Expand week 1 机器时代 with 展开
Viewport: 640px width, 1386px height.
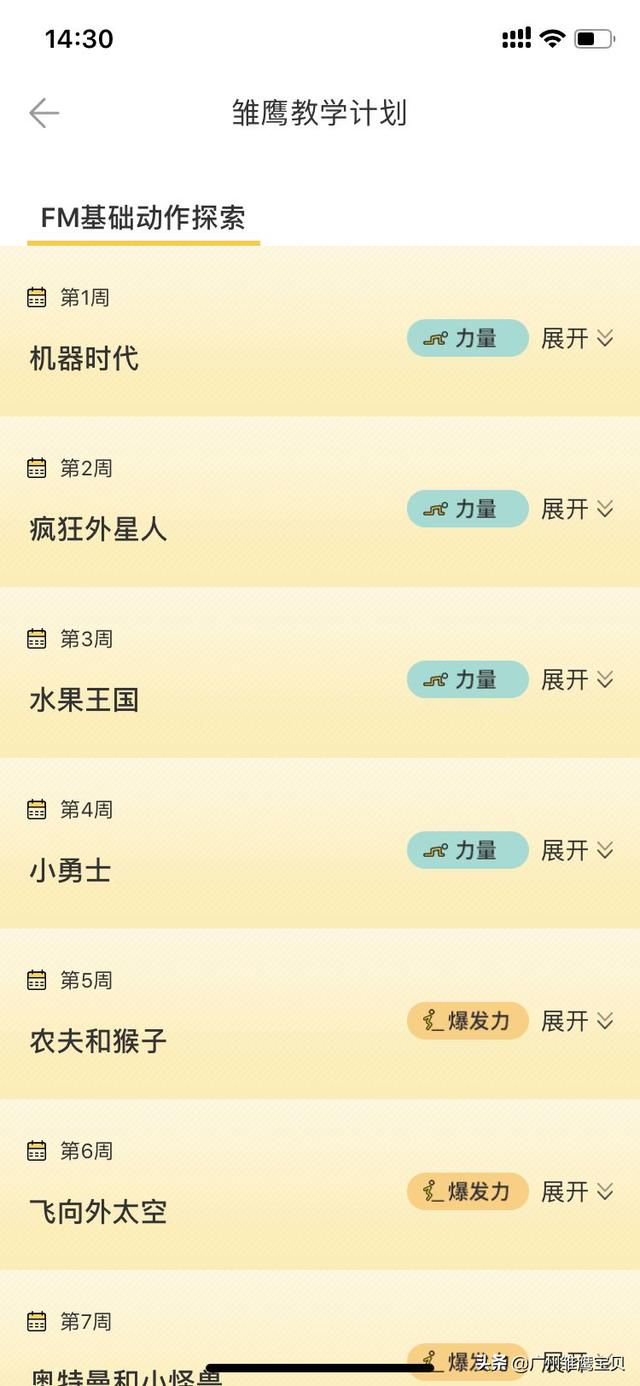click(x=577, y=338)
